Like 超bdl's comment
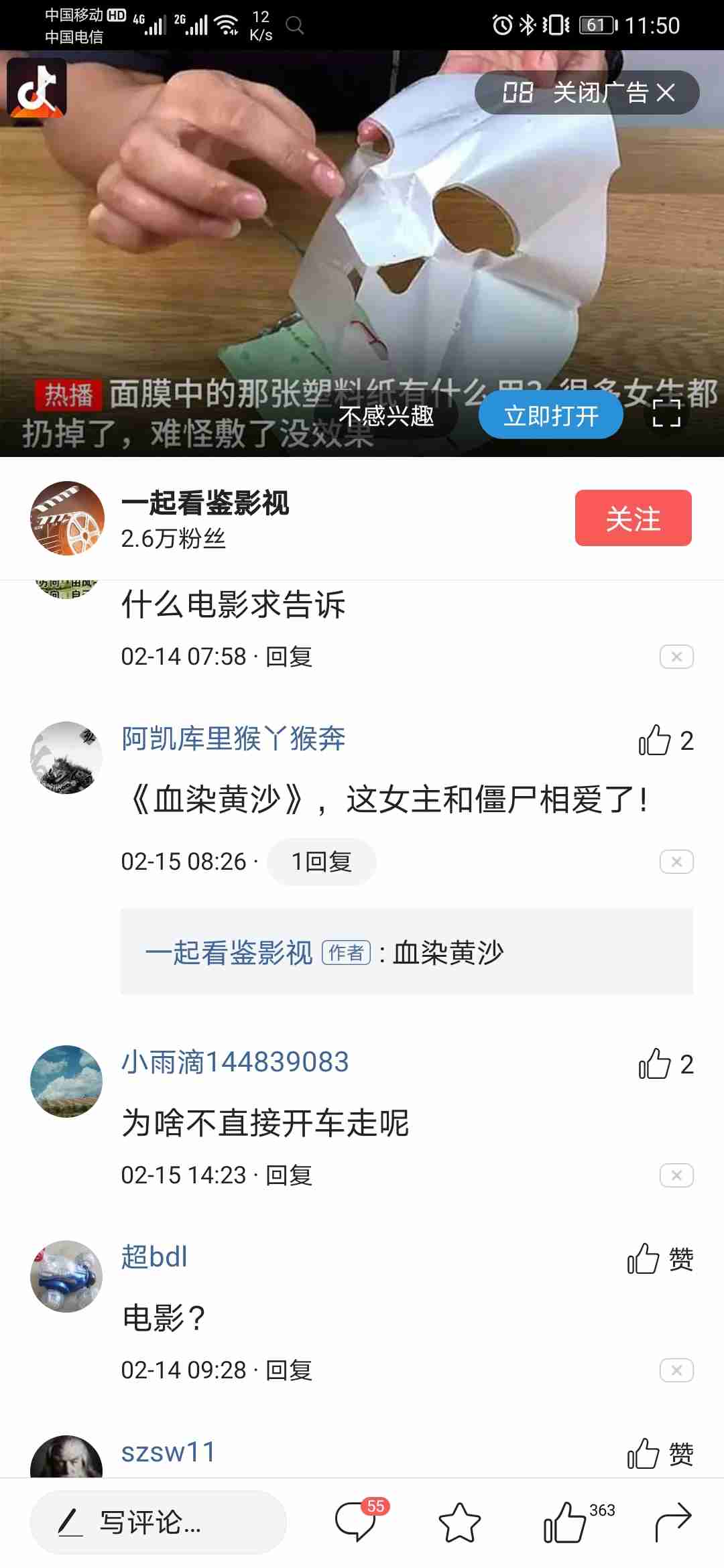724x1568 pixels. click(645, 1259)
